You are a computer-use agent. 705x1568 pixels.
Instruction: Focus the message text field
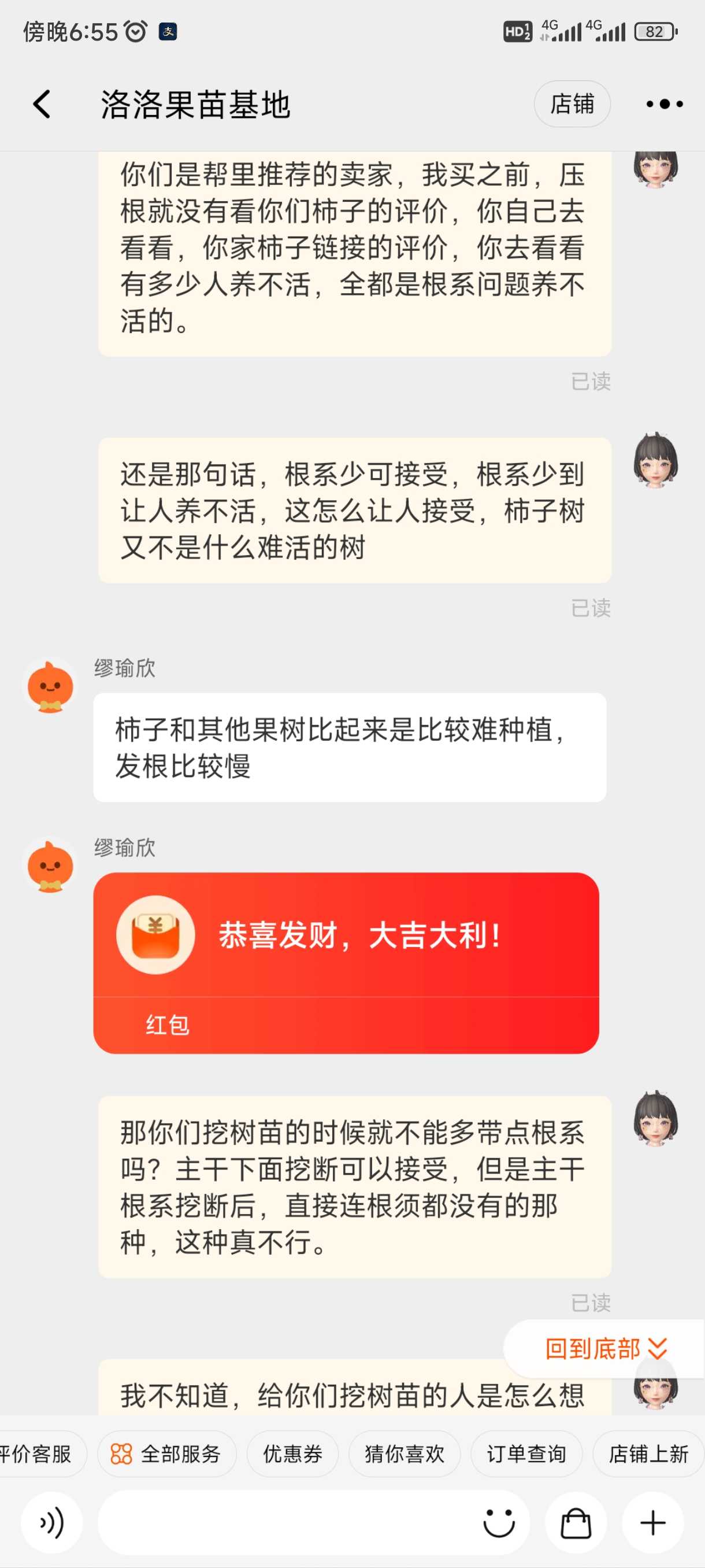[x=286, y=1522]
